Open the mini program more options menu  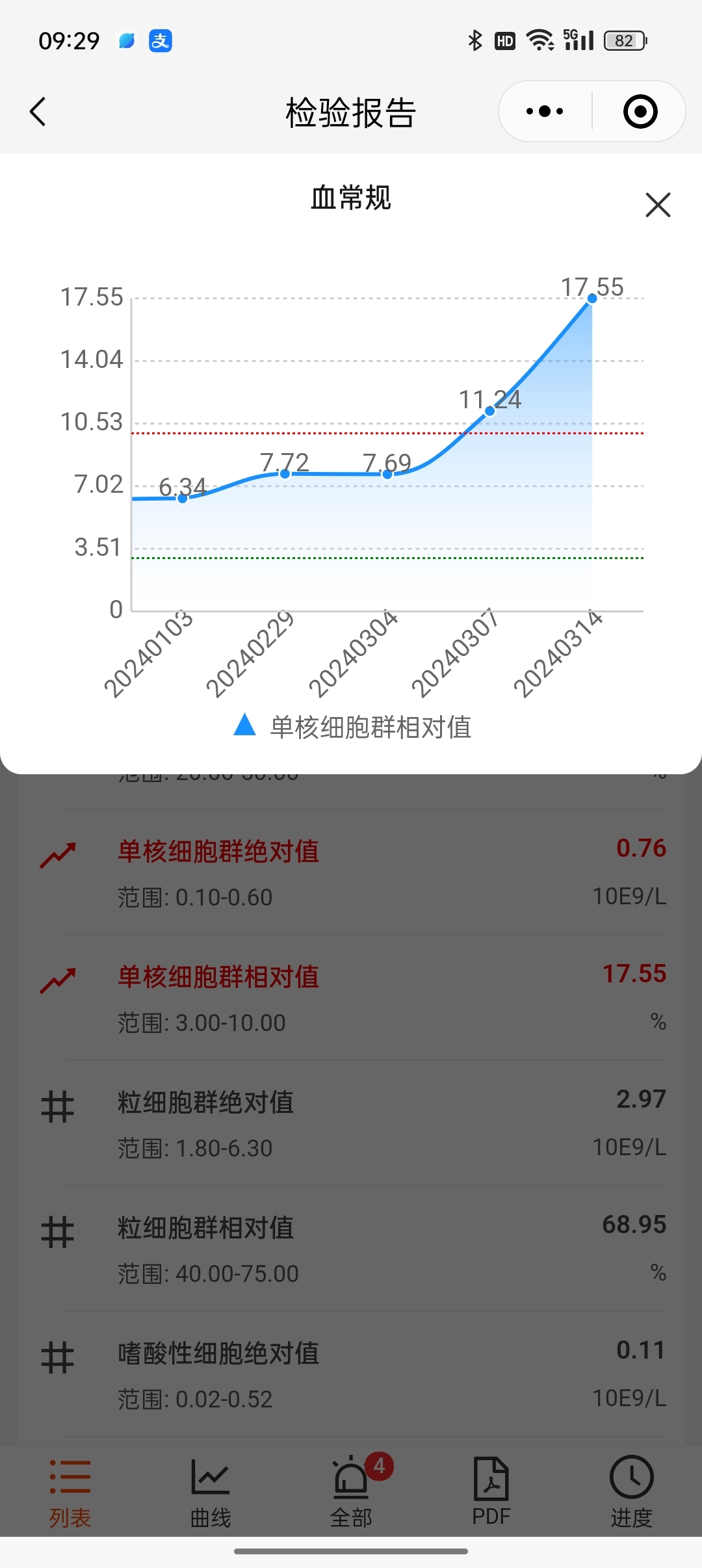coord(545,111)
